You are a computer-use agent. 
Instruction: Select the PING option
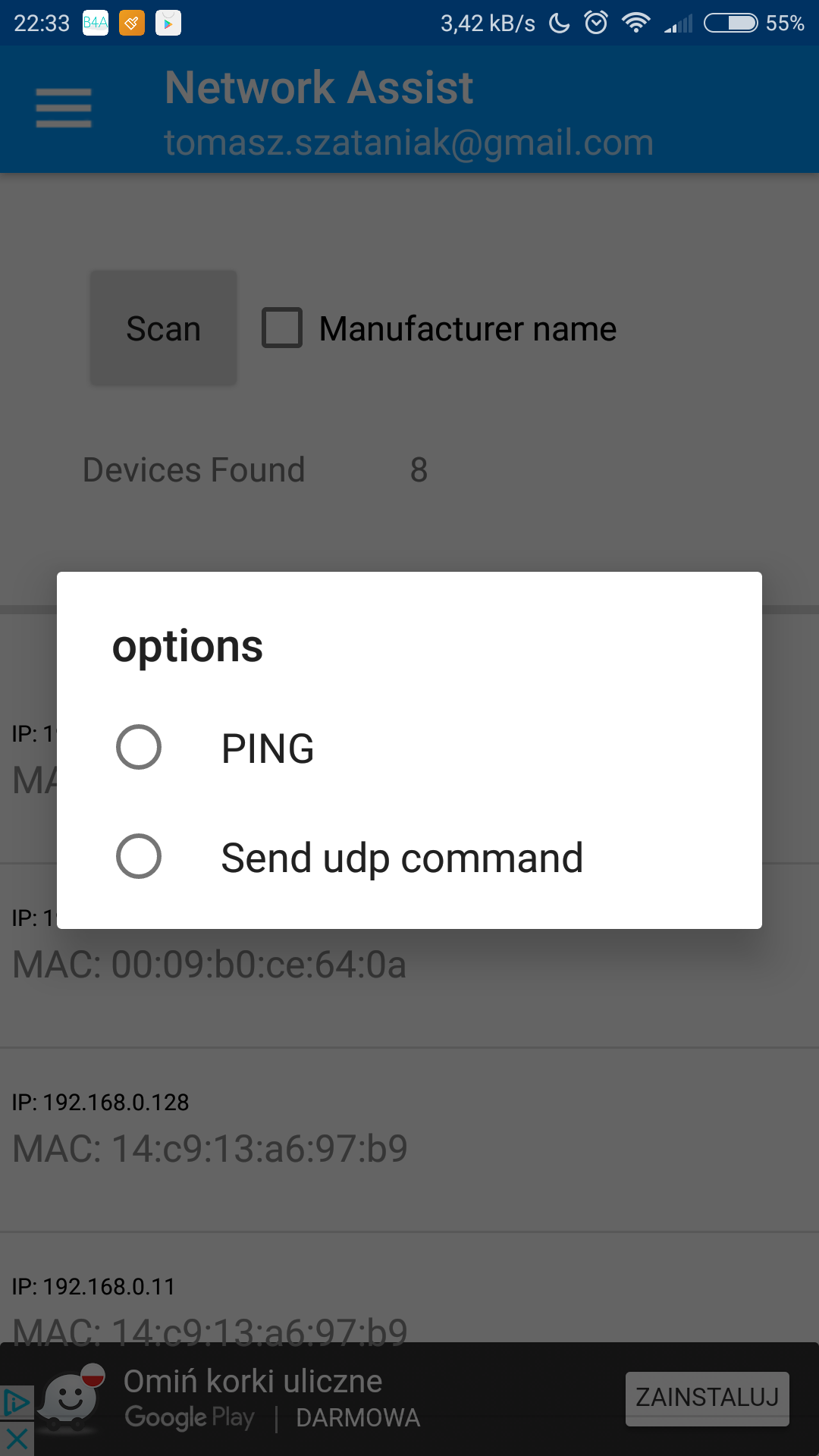[x=139, y=748]
